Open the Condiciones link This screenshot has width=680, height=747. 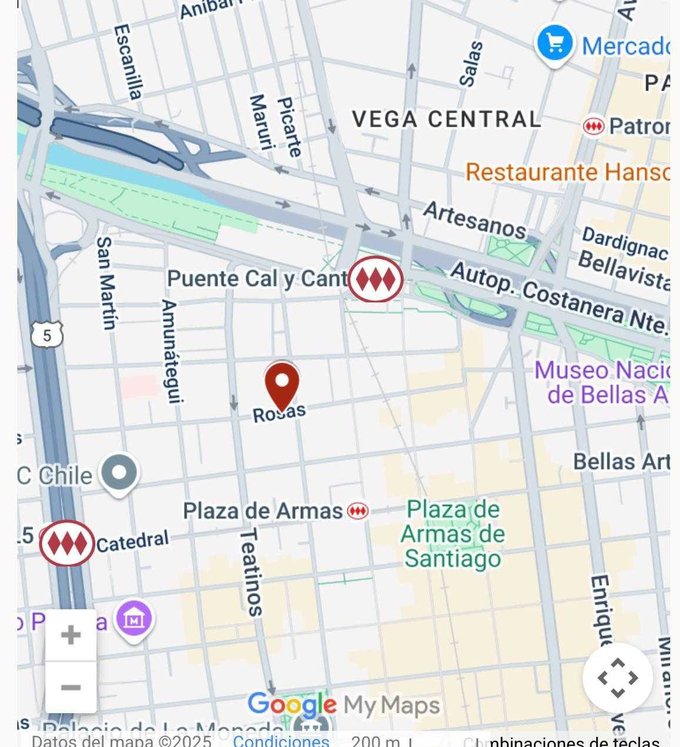pos(281,741)
